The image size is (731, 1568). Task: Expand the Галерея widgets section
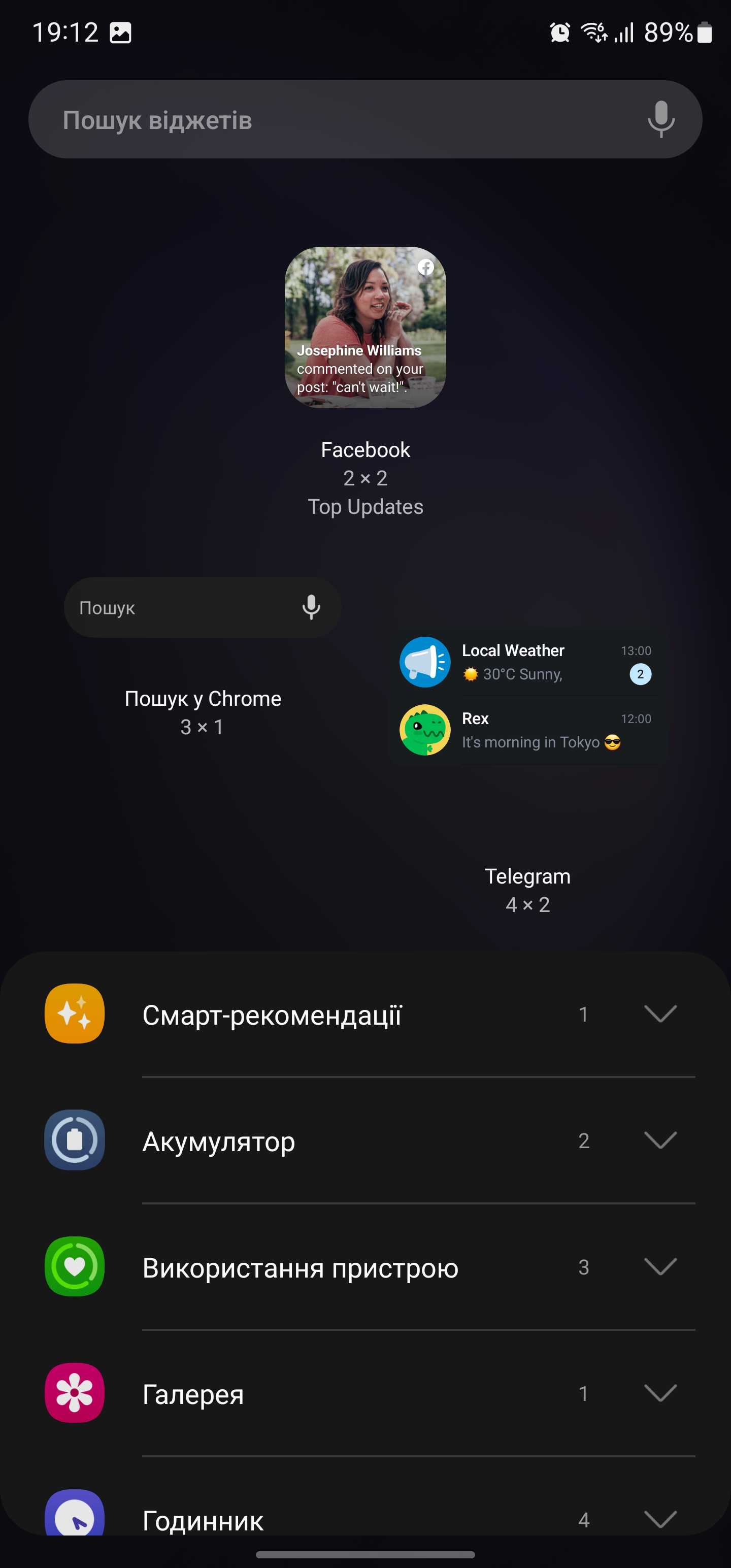coord(660,1393)
